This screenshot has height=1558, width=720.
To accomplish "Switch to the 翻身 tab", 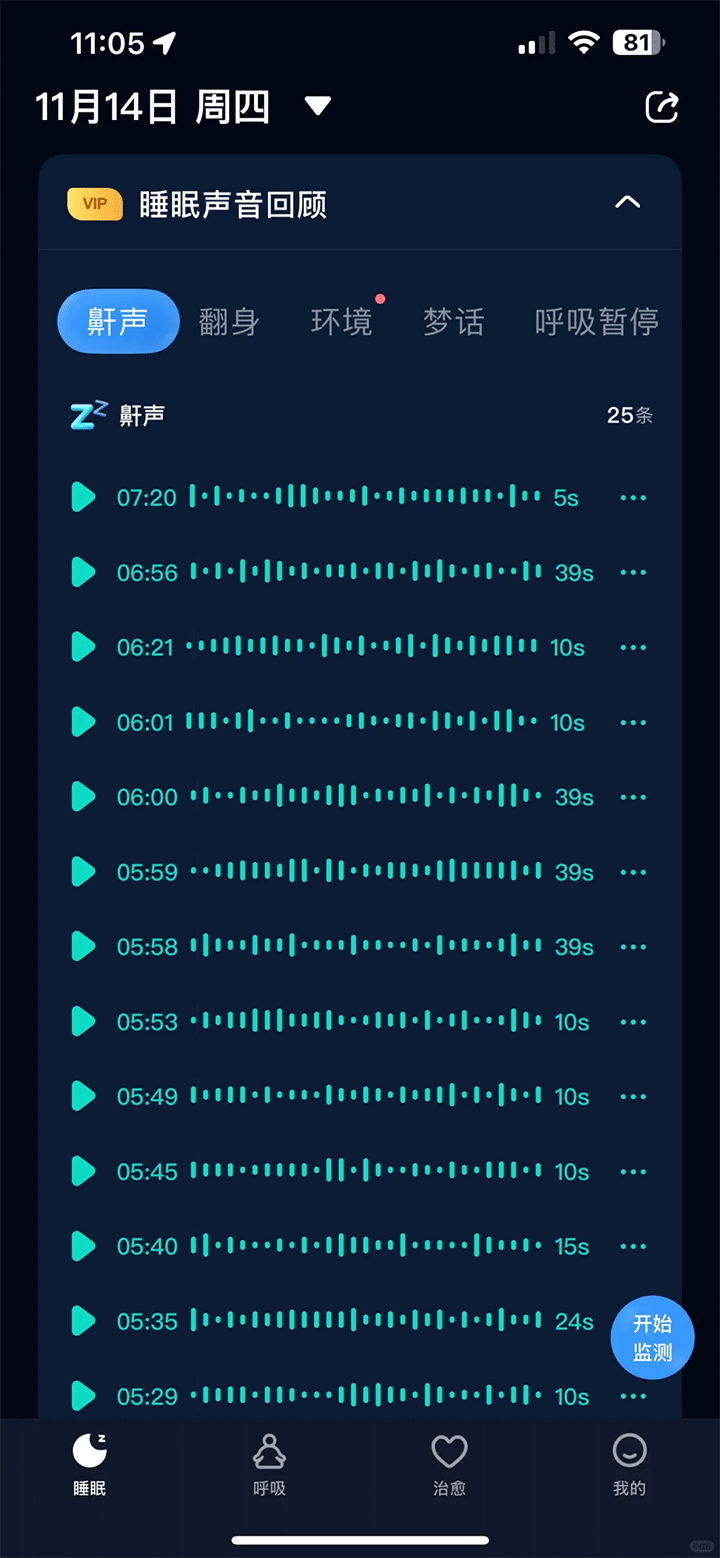I will pos(229,322).
